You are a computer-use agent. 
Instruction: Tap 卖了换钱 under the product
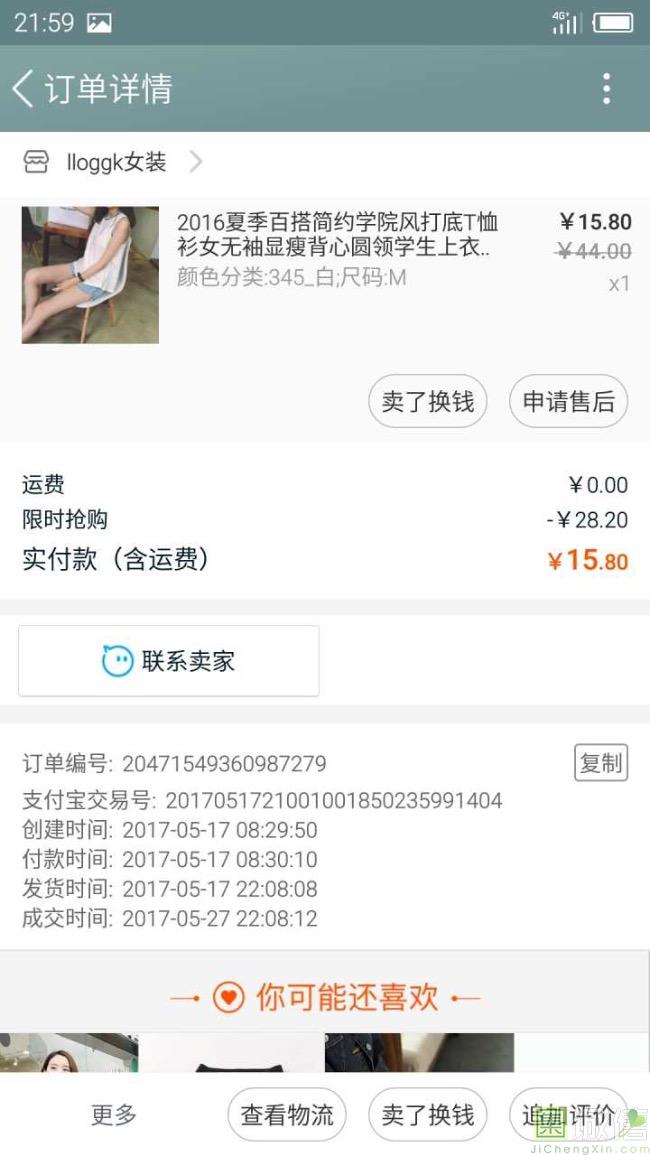pos(428,402)
